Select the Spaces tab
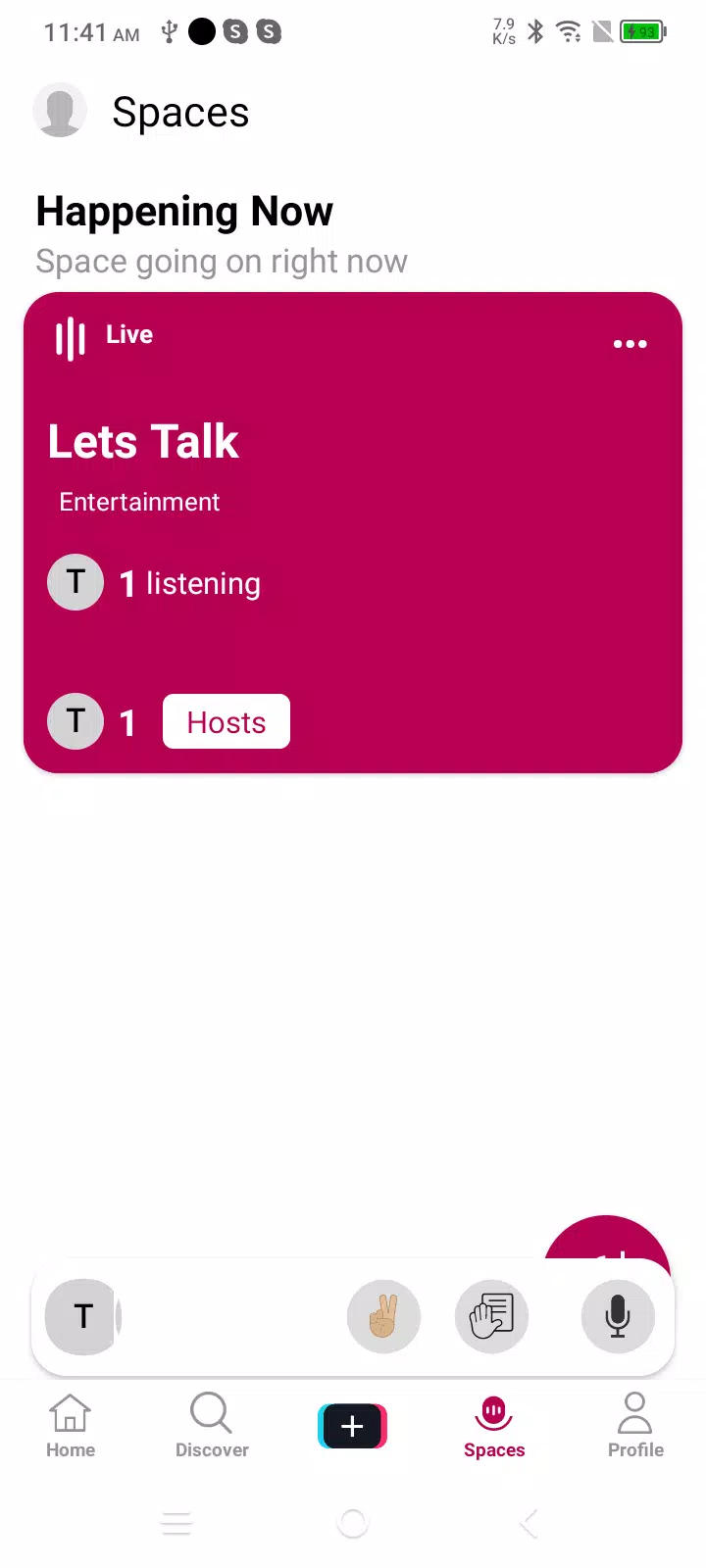Image resolution: width=706 pixels, height=1568 pixels. [494, 1427]
